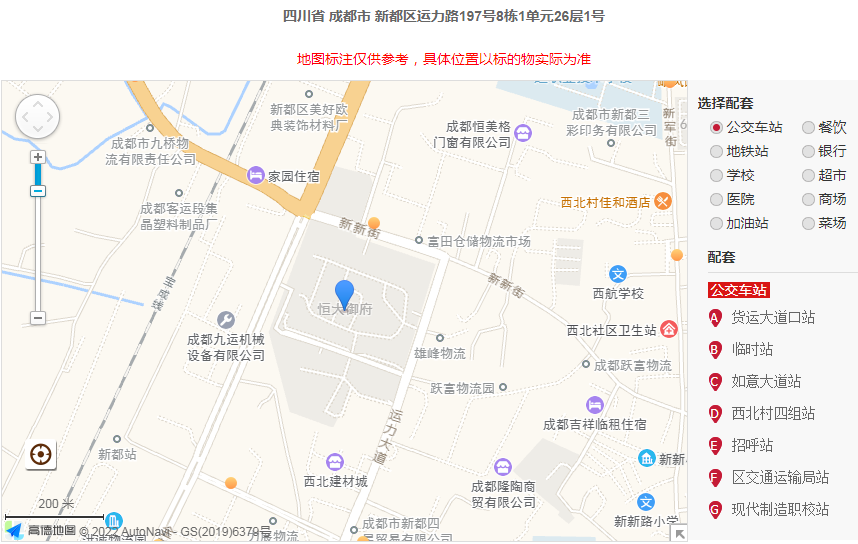The width and height of the screenshot is (858, 544).
Task: Tap the blue 恒大御府 location pin
Action: (344, 294)
